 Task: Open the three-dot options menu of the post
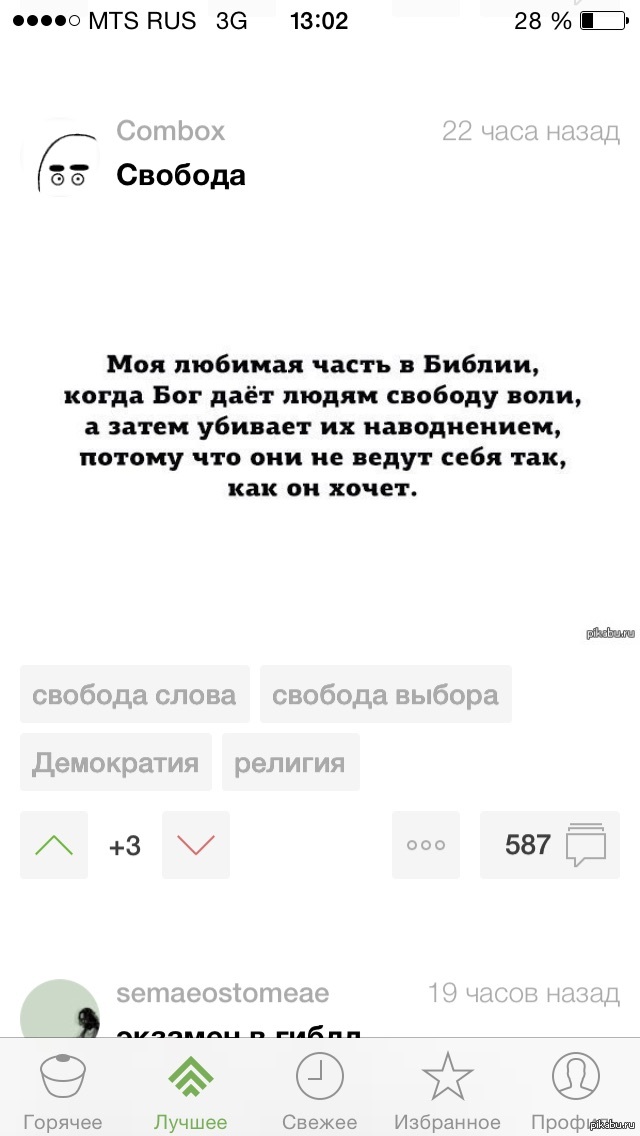(x=426, y=845)
